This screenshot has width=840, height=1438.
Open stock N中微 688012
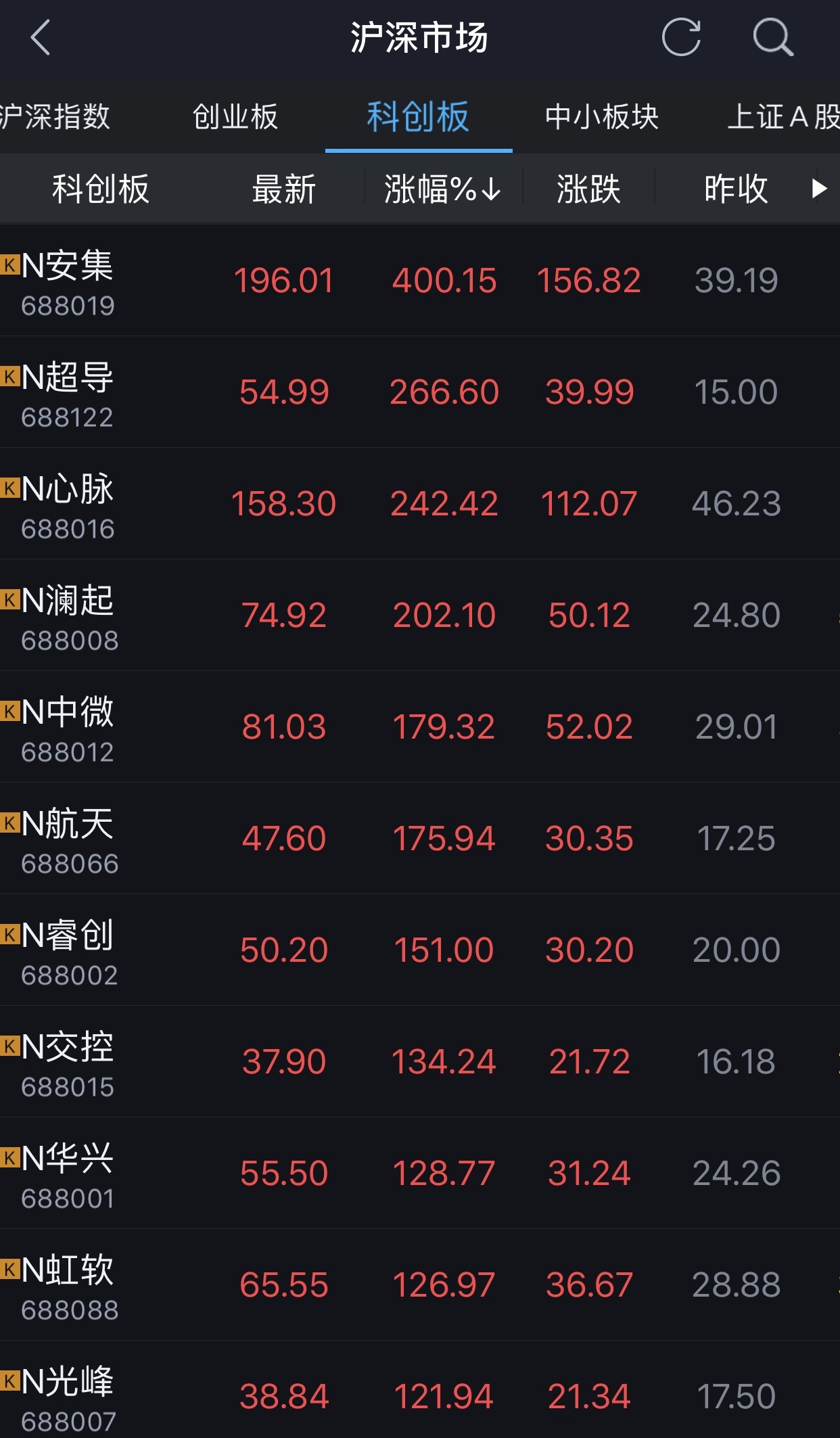point(68,727)
